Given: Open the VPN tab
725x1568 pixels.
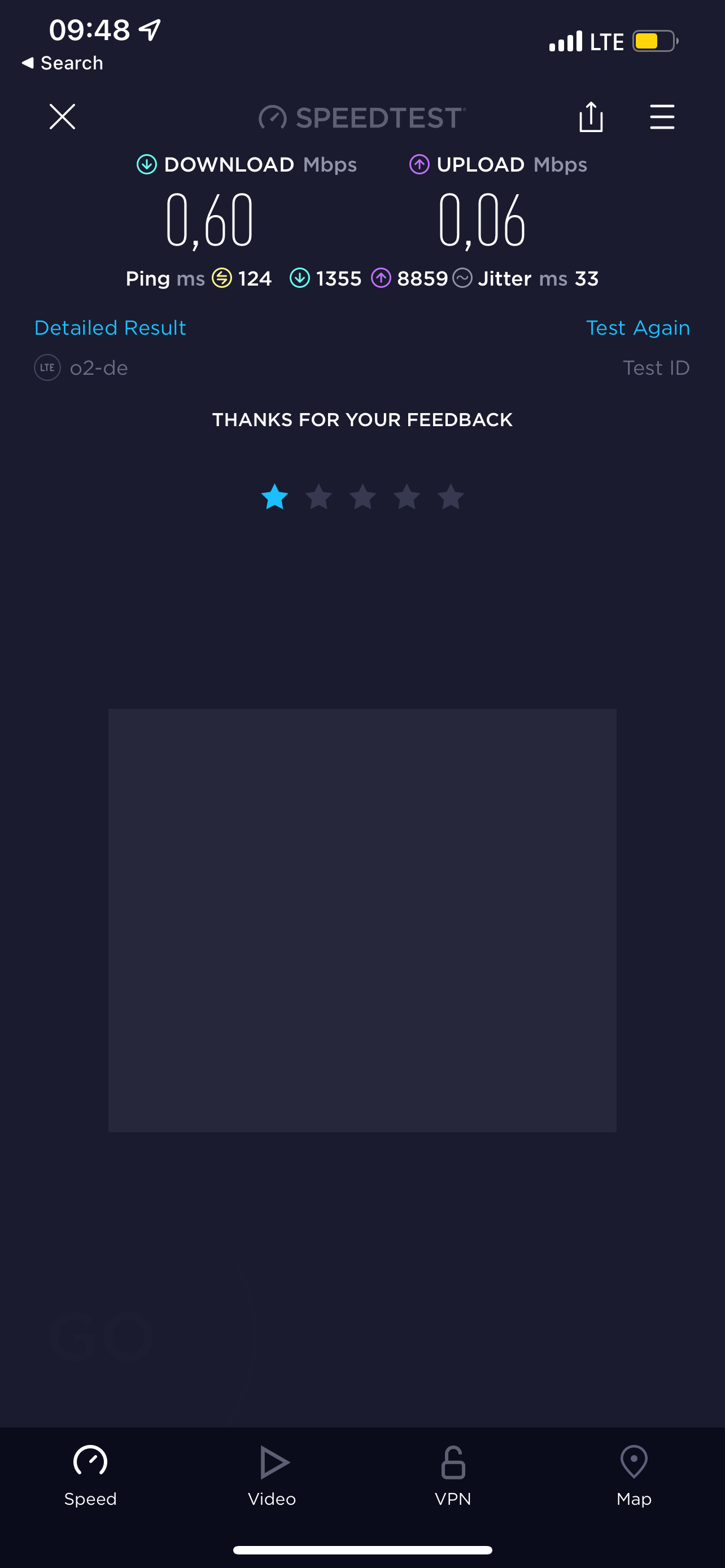Looking at the screenshot, I should [453, 1475].
